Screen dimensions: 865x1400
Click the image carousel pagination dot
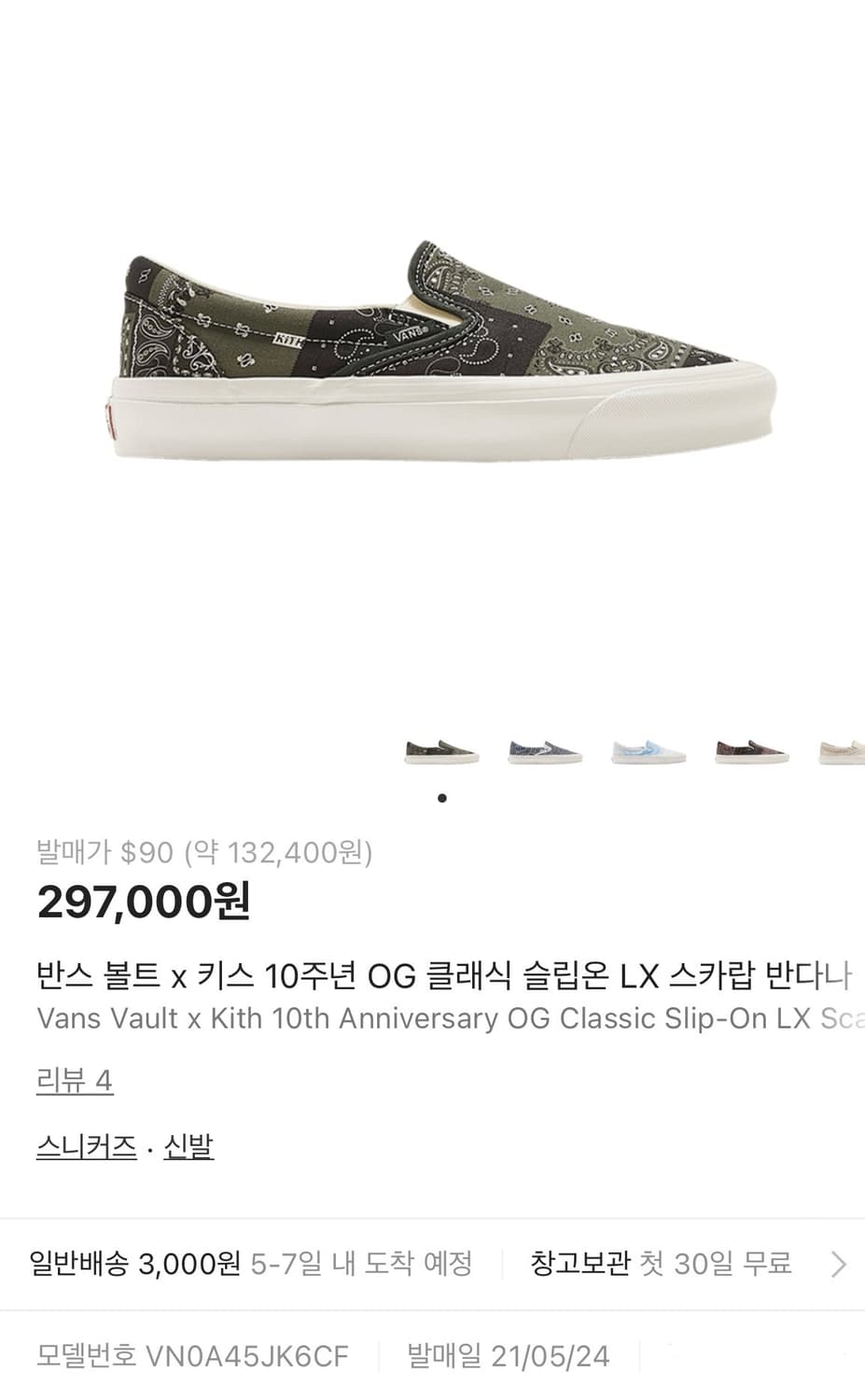pyautogui.click(x=442, y=797)
